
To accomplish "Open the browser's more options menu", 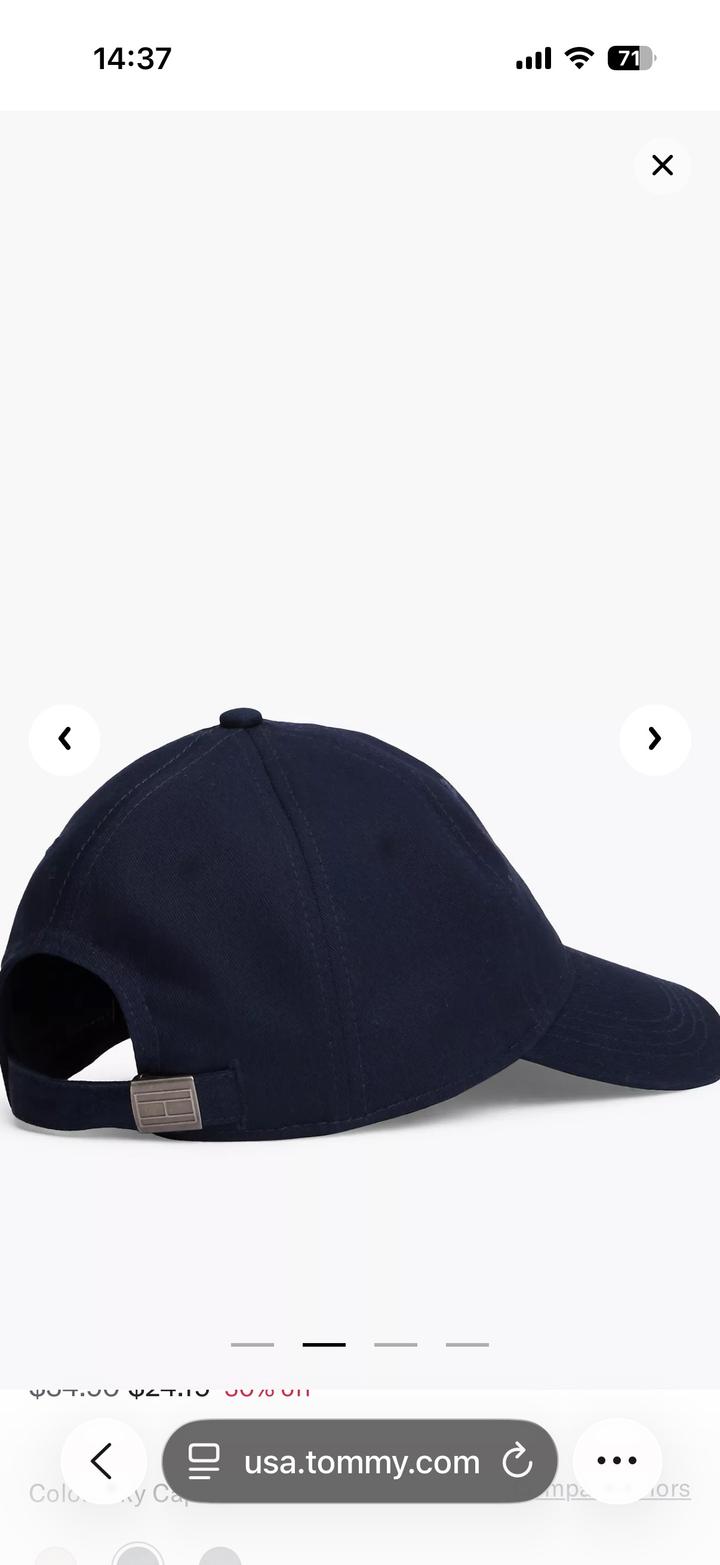I will click(617, 1461).
